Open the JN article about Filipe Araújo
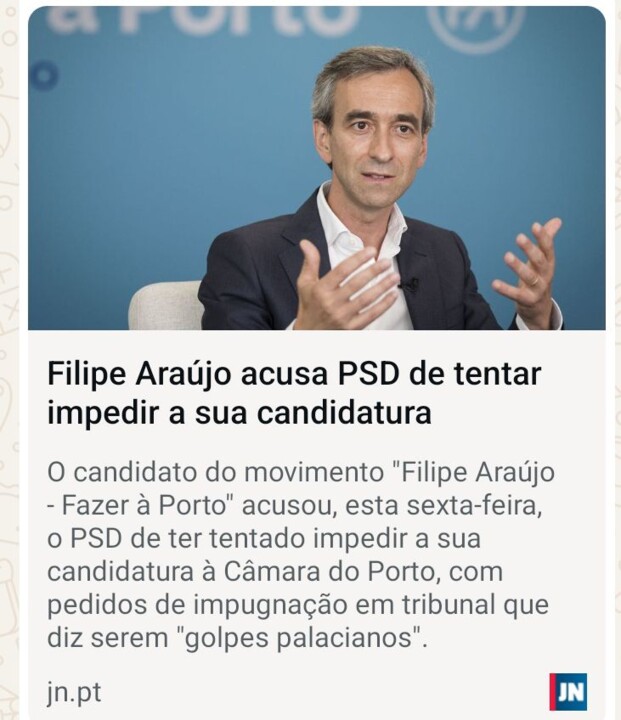The width and height of the screenshot is (621, 720). [x=294, y=392]
